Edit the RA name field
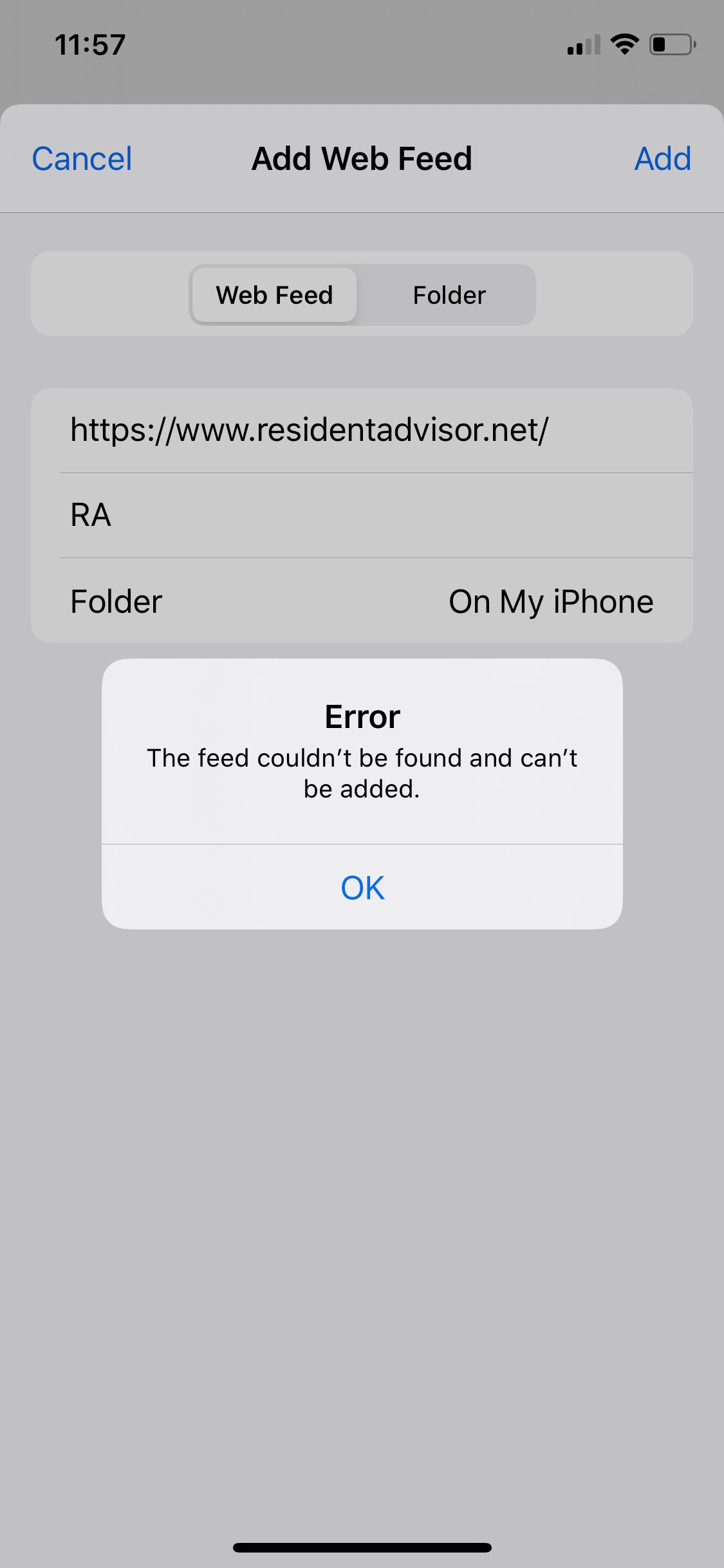The image size is (724, 1568). pos(362,515)
